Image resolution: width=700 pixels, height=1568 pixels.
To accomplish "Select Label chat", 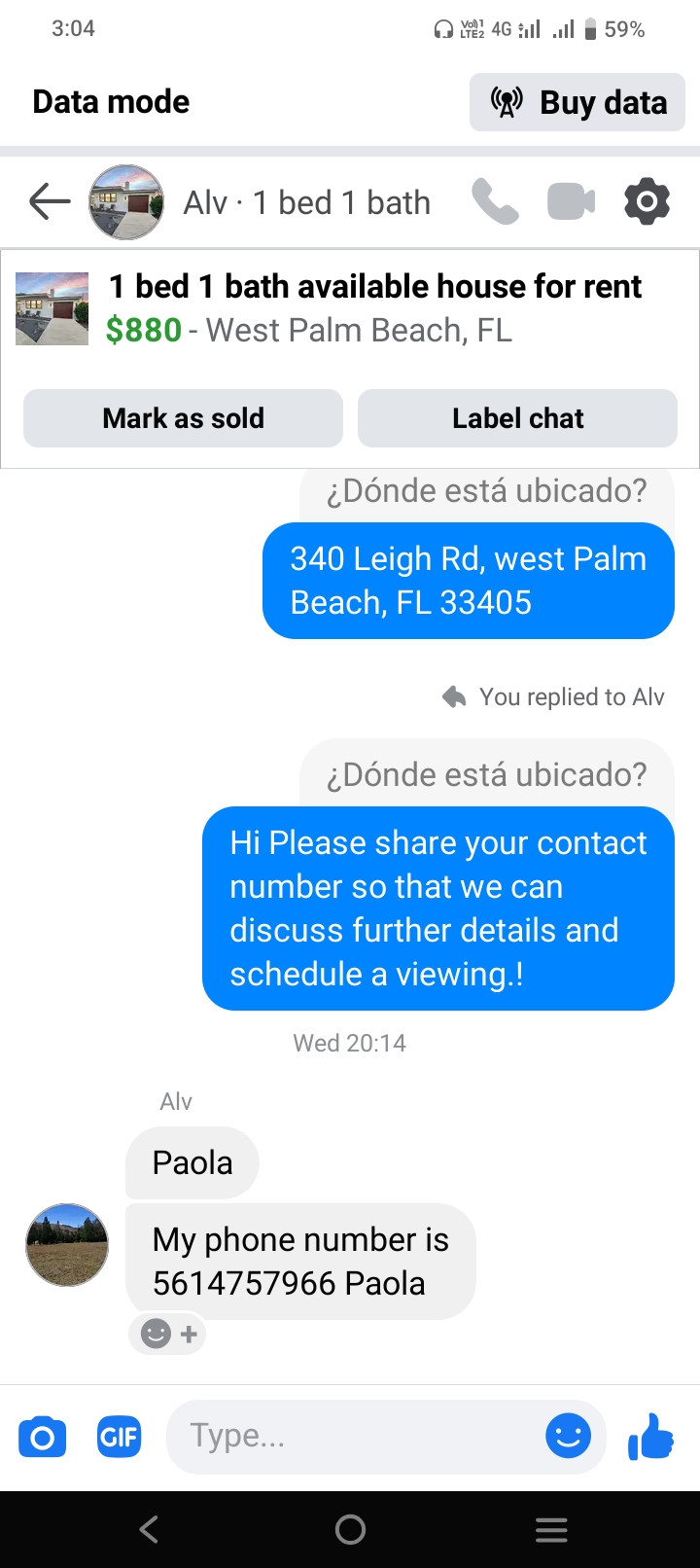I will [517, 418].
